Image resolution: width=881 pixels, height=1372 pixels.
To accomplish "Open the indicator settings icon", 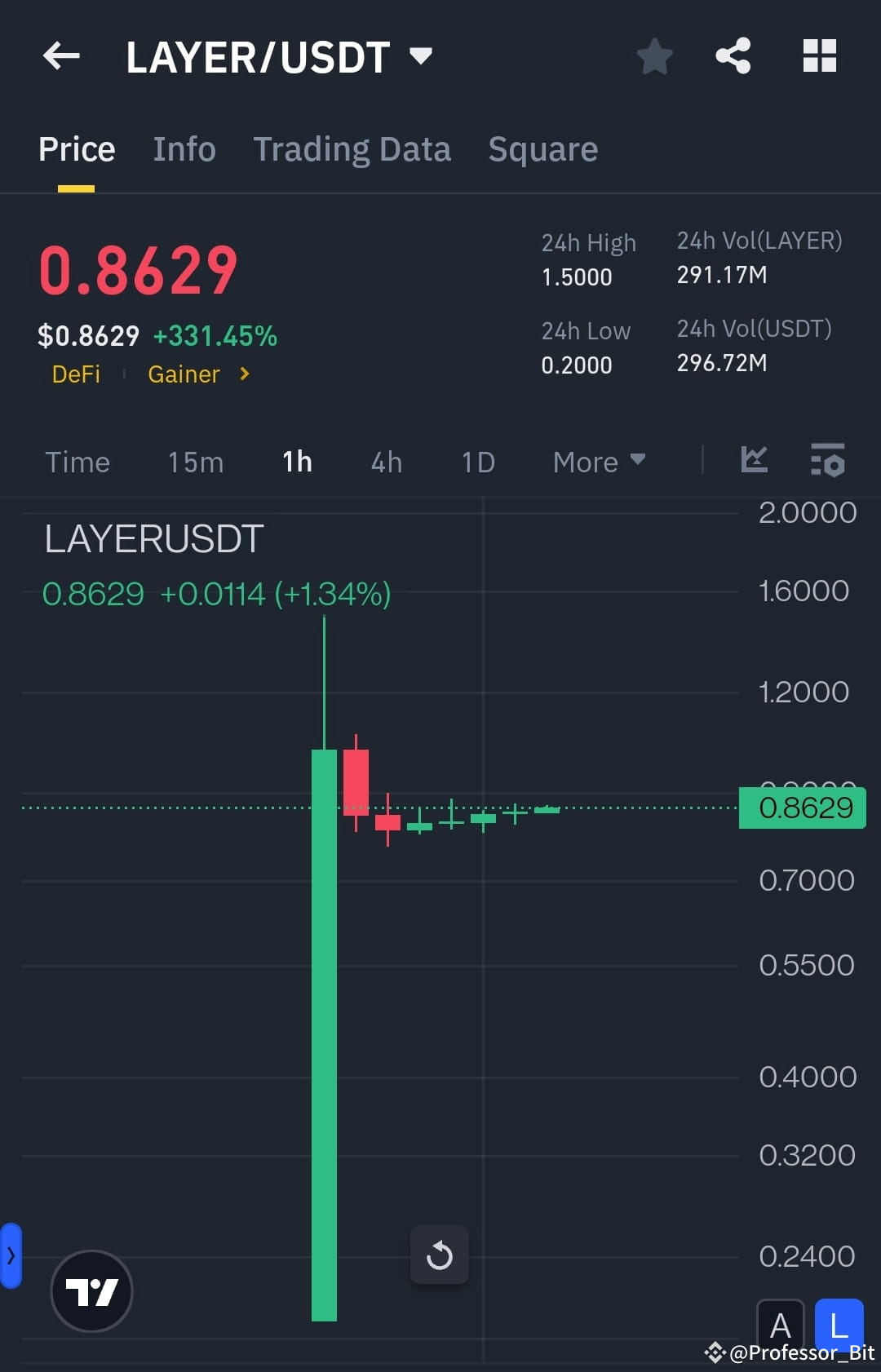I will click(x=827, y=462).
